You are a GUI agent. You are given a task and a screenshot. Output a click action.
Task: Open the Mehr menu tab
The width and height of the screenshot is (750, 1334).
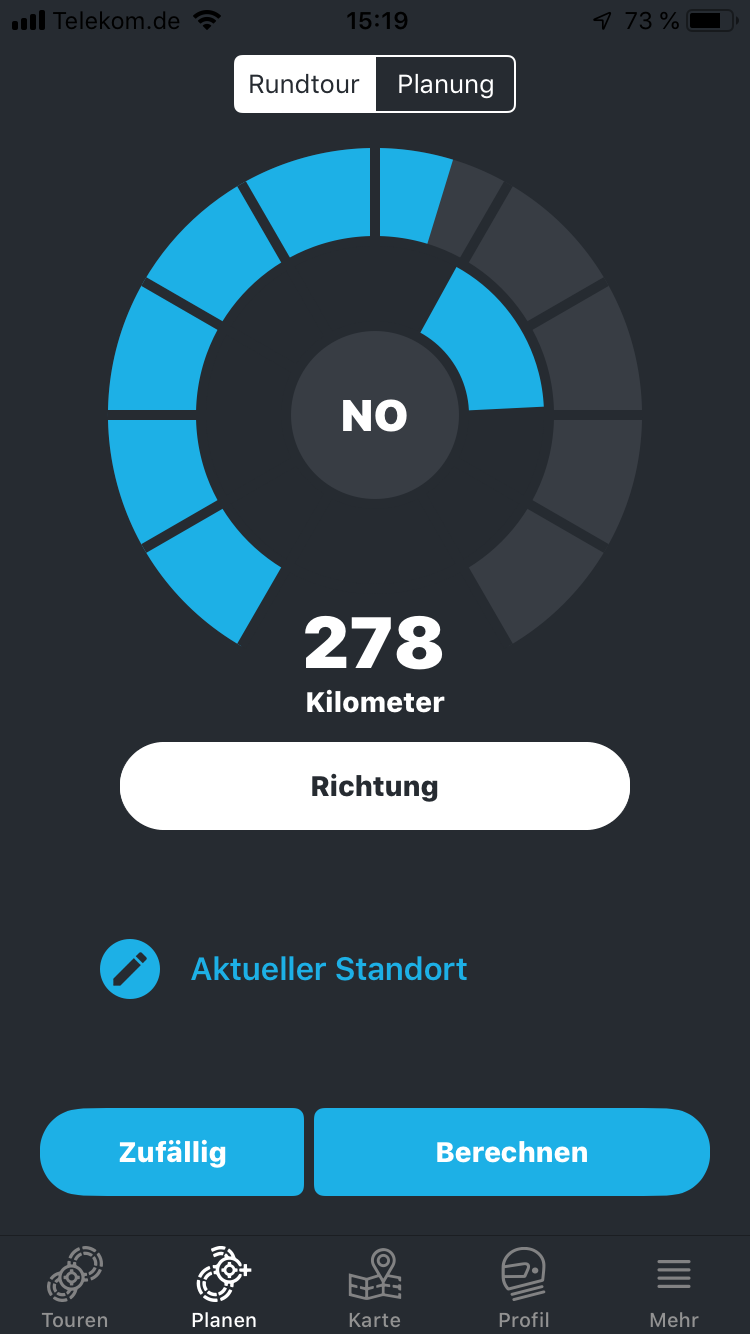point(674,1288)
